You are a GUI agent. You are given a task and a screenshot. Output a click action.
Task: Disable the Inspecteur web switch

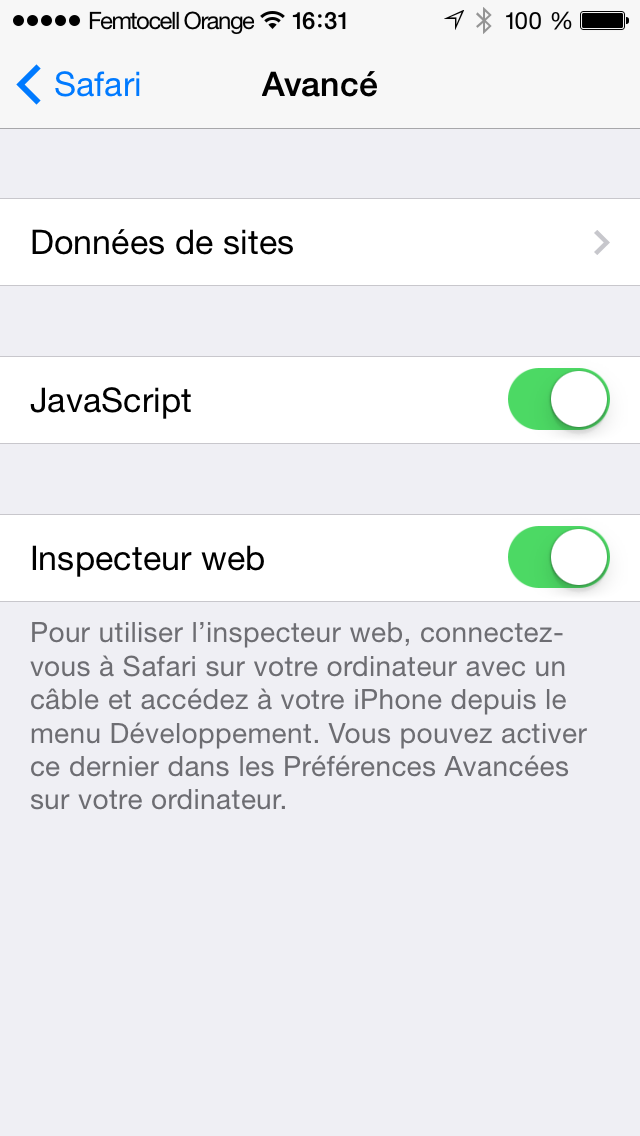(558, 557)
